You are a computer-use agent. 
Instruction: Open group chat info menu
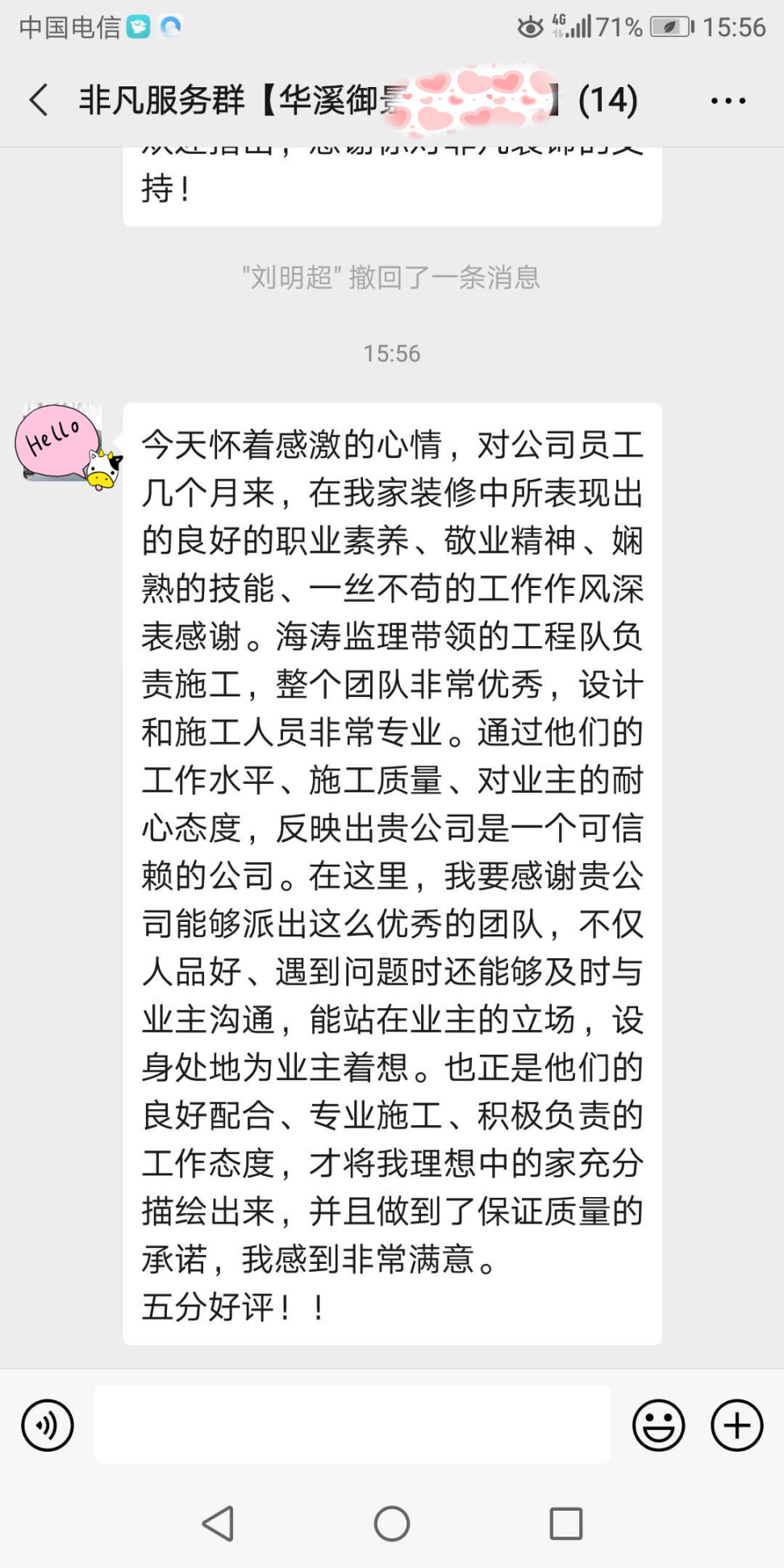pyautogui.click(x=728, y=101)
